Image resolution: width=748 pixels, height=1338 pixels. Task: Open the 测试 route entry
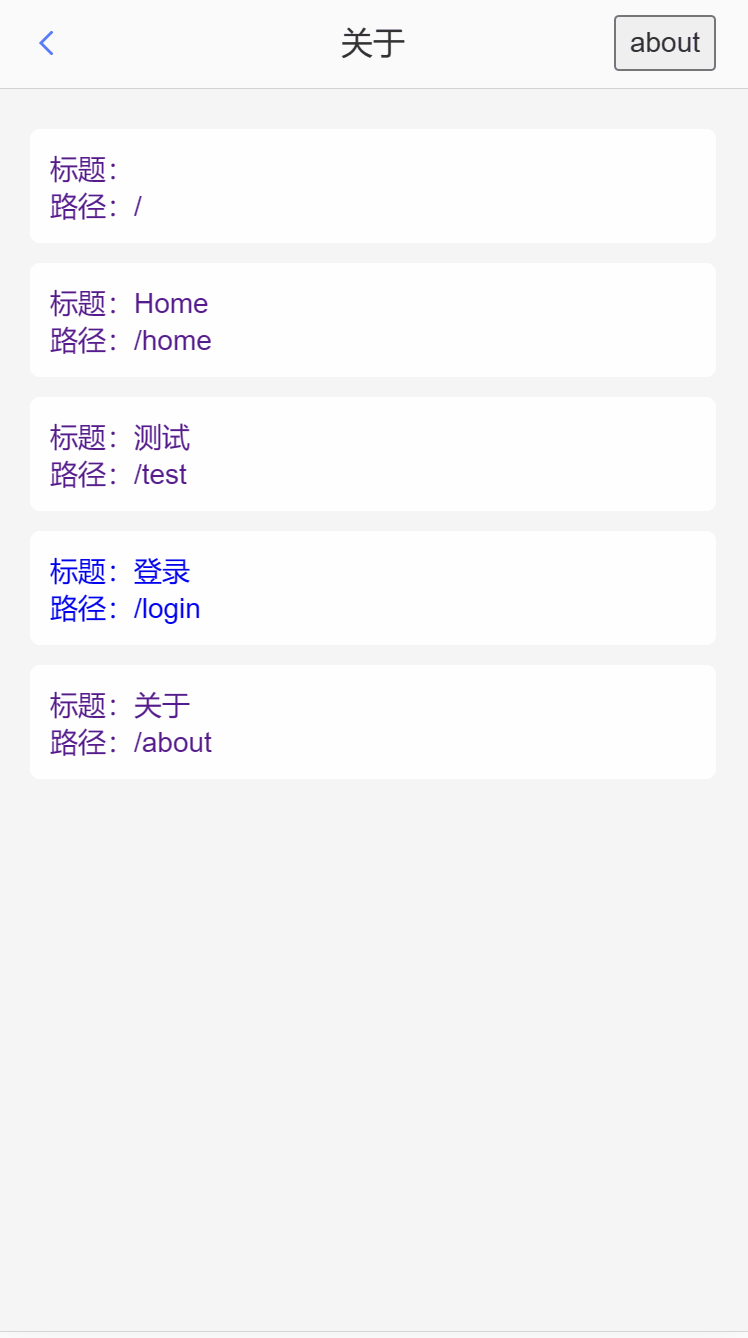pos(373,453)
